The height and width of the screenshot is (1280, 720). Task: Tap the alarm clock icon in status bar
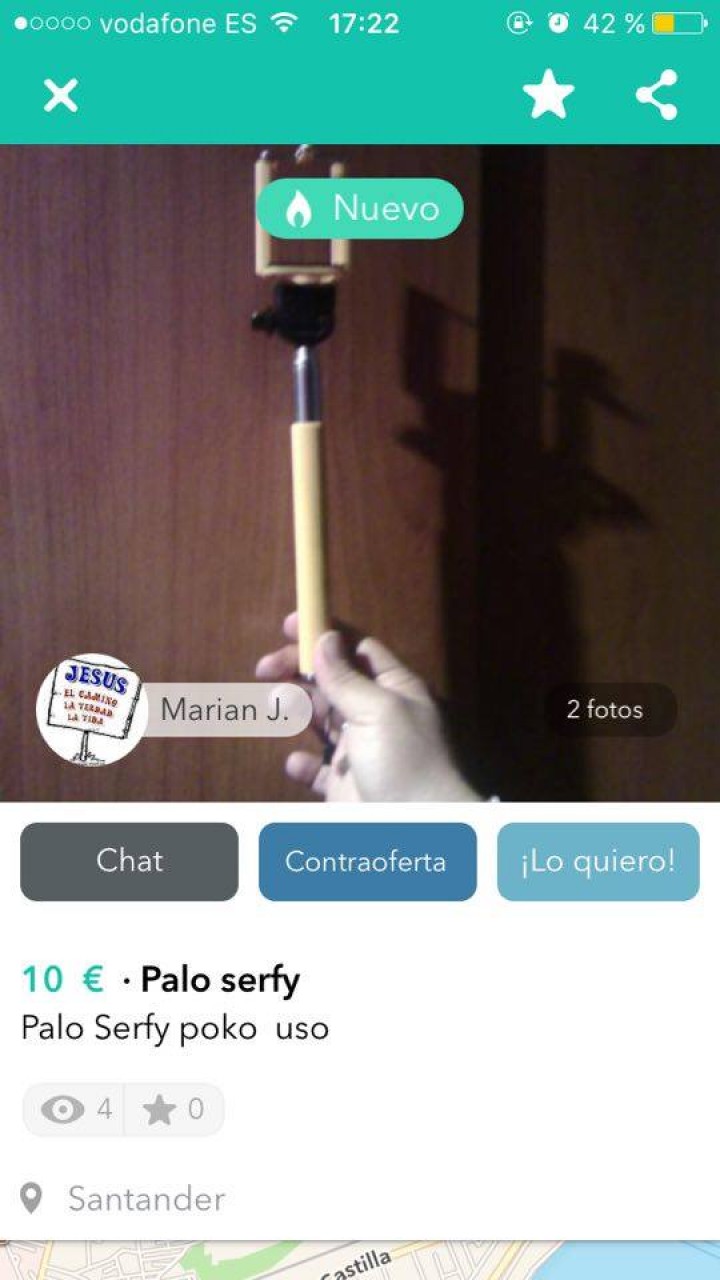[x=558, y=20]
